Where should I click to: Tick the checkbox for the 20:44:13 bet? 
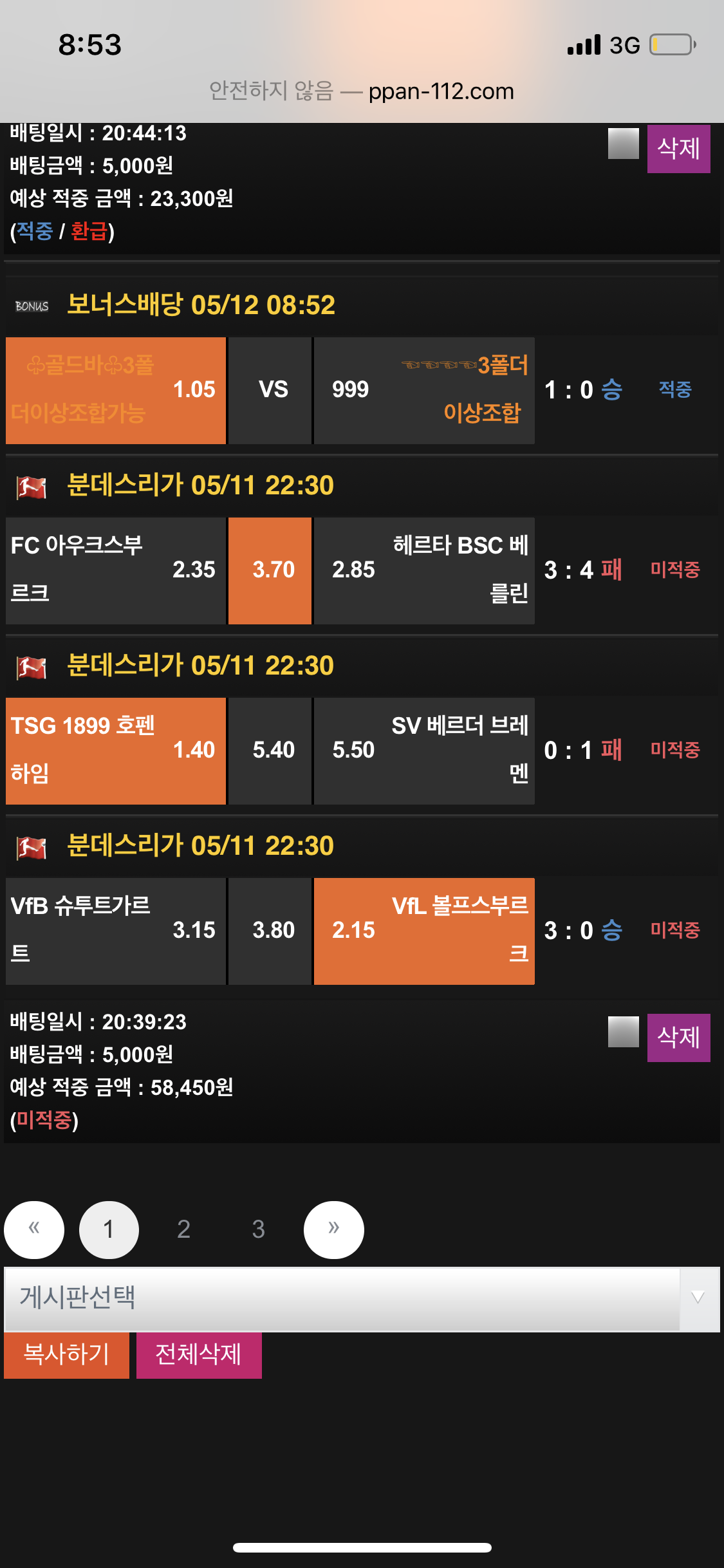(x=623, y=144)
